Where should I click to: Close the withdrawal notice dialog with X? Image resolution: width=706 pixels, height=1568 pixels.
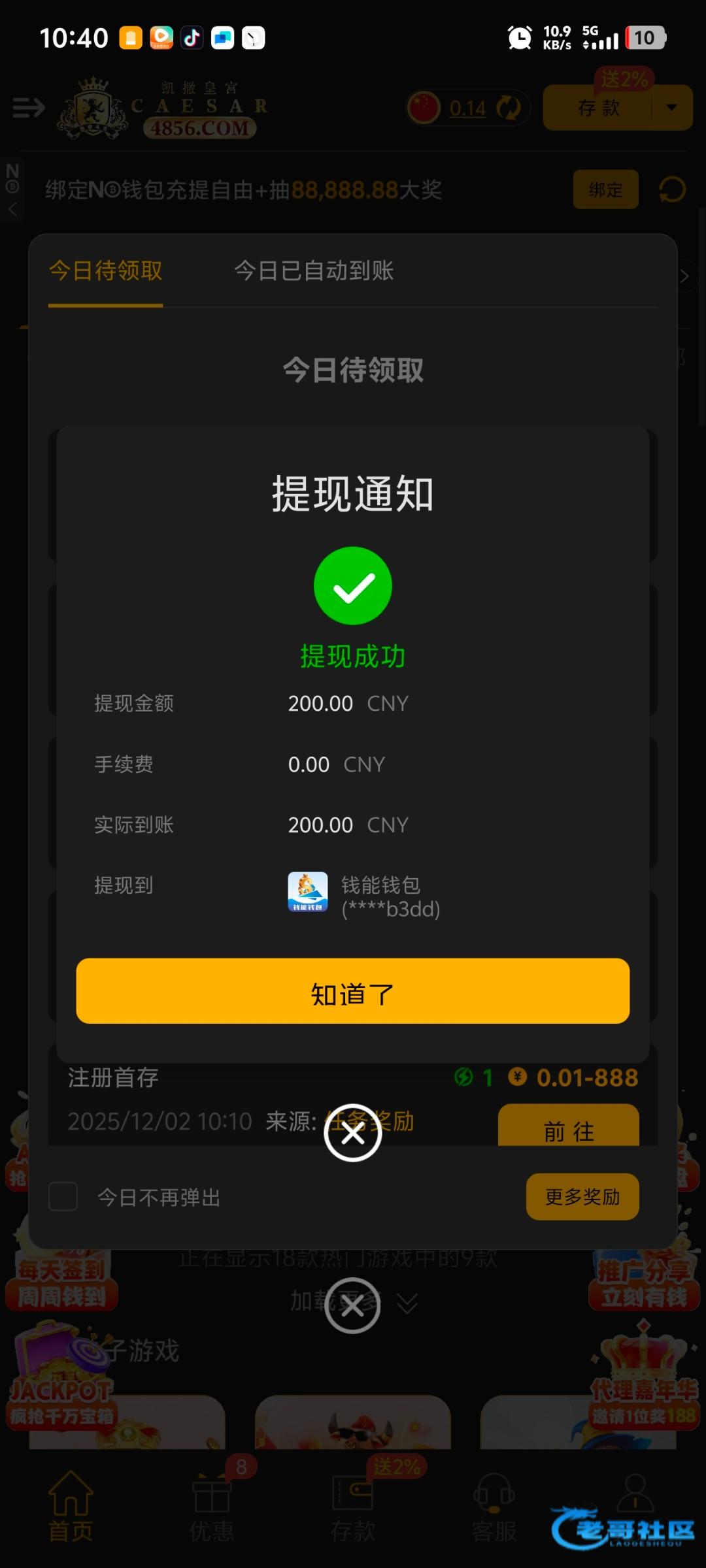pos(352,1133)
